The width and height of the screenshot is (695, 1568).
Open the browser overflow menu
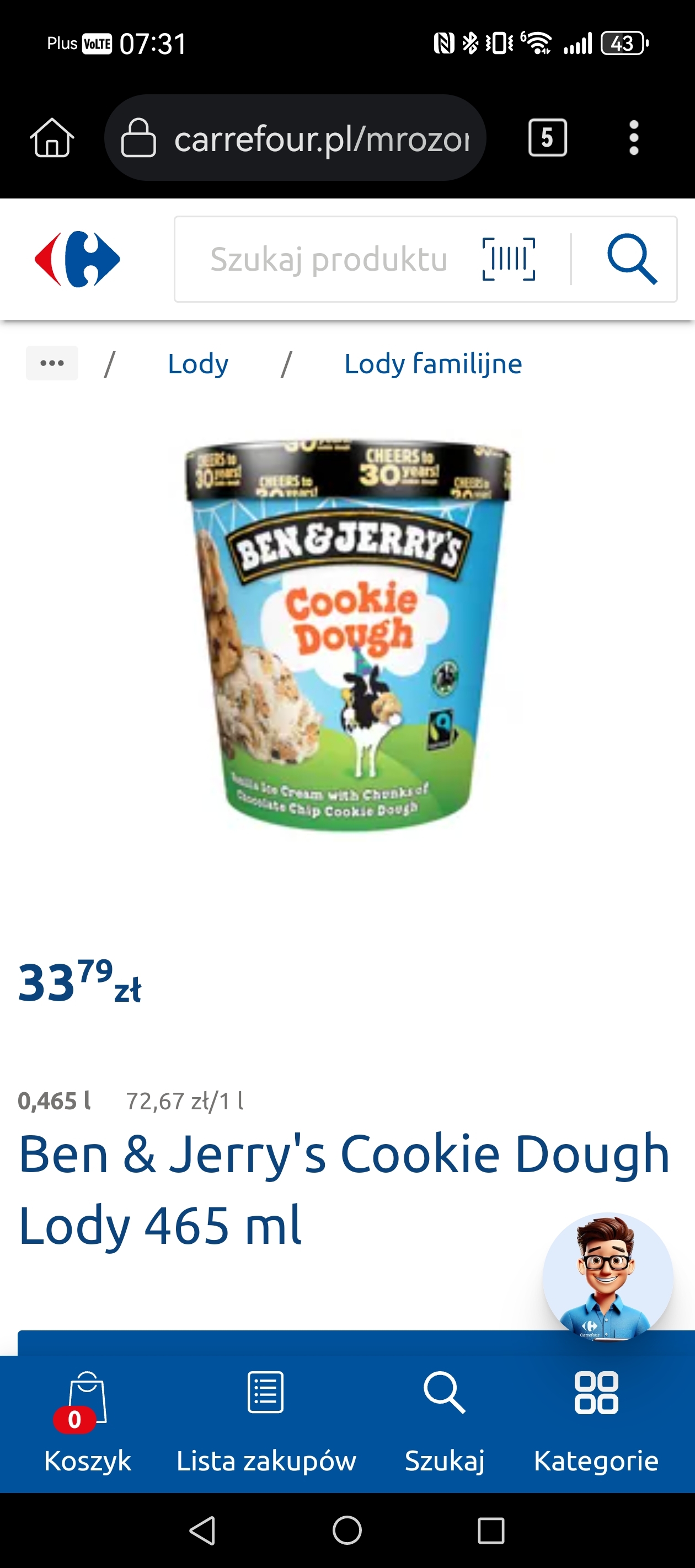click(x=633, y=138)
